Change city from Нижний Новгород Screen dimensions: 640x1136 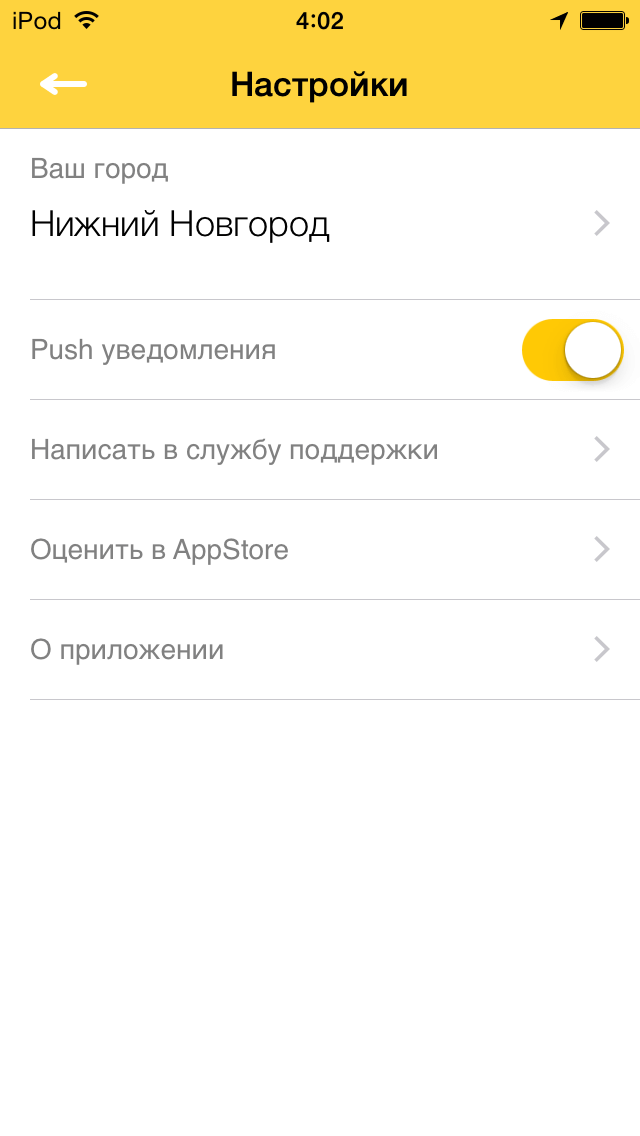[320, 214]
